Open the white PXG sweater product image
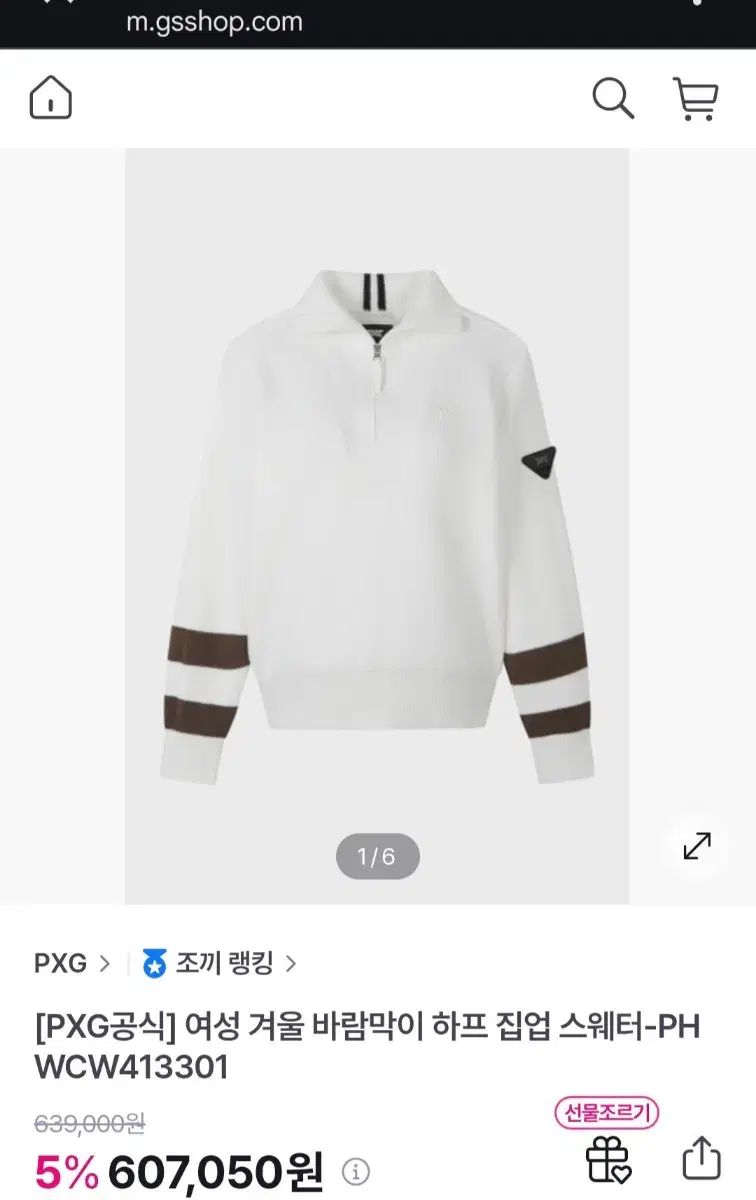 pos(377,520)
